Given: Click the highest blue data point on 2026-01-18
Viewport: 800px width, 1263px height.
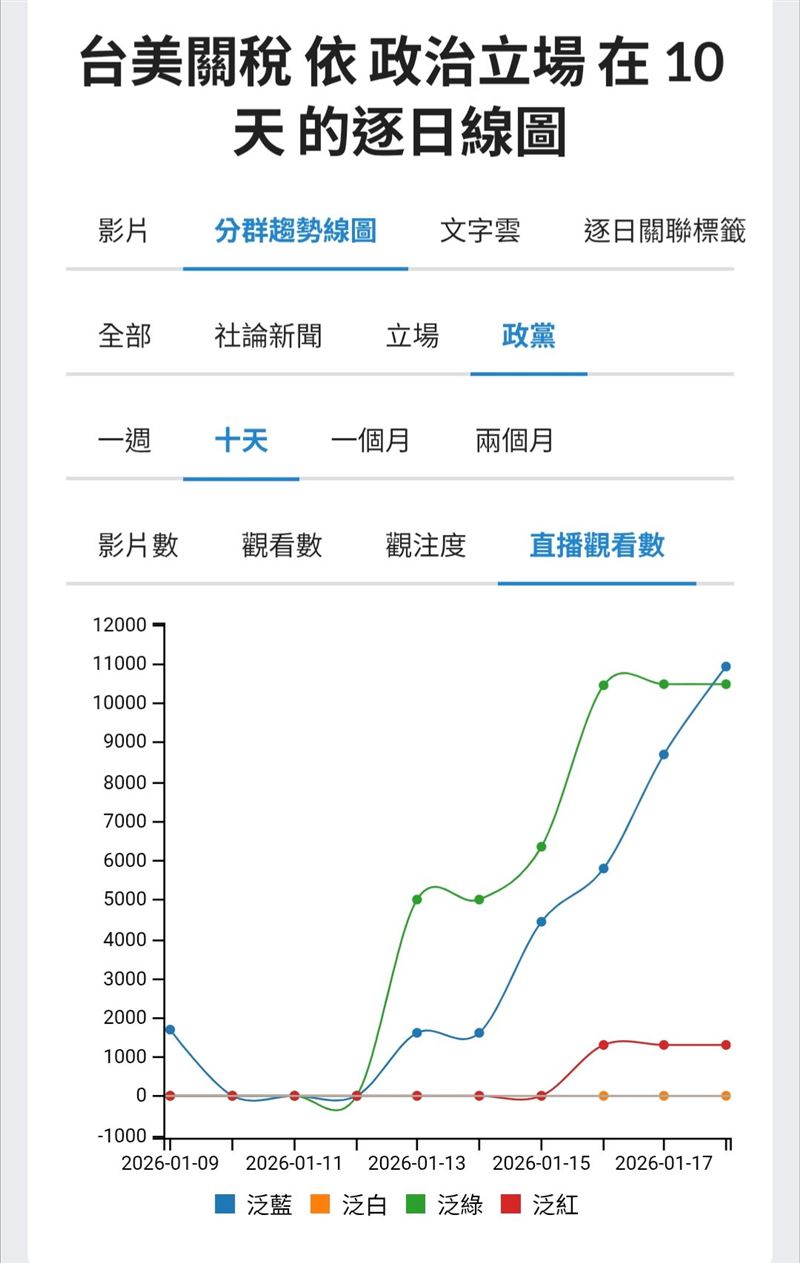Looking at the screenshot, I should click(725, 664).
